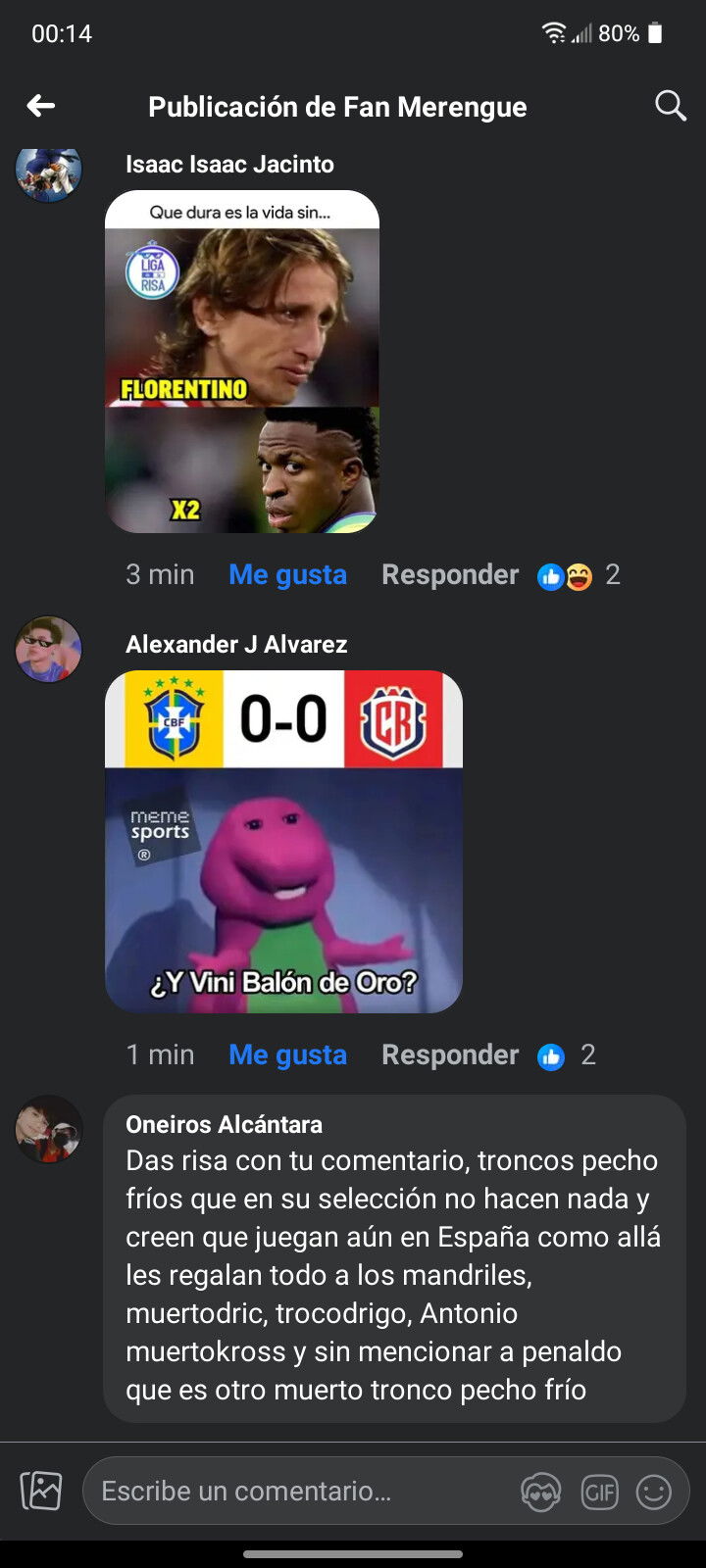View Isaac Isaac Jacinto's Florentino meme image
Image resolution: width=706 pixels, height=1568 pixels.
[x=242, y=362]
